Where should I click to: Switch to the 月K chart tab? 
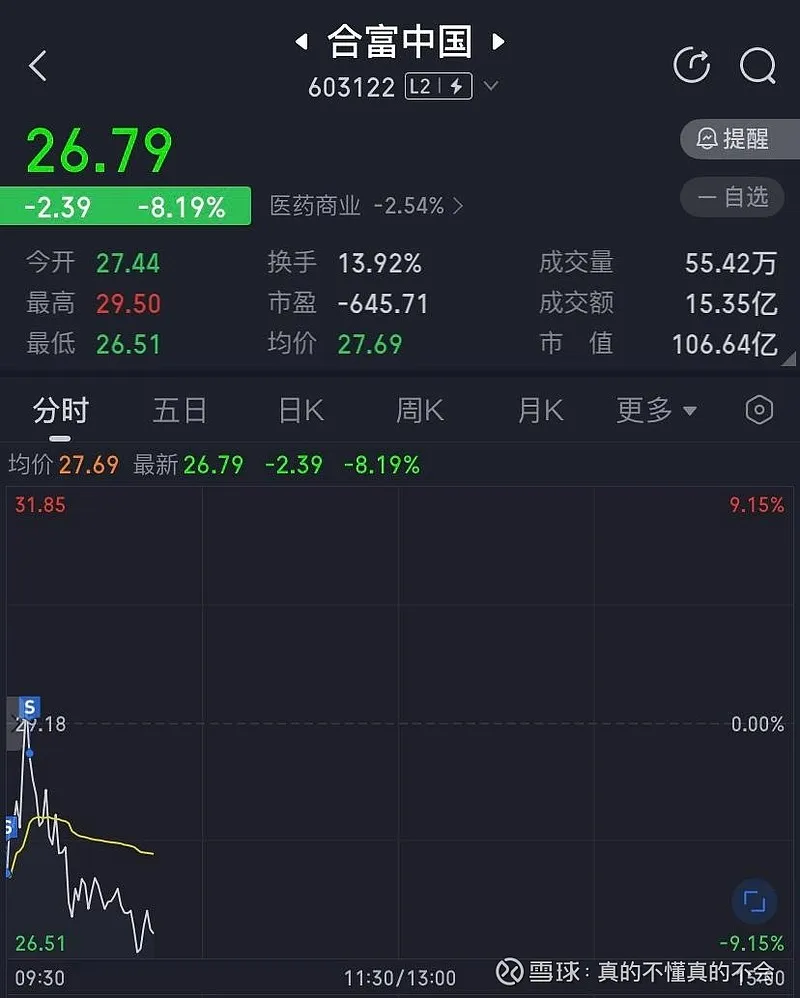click(540, 410)
